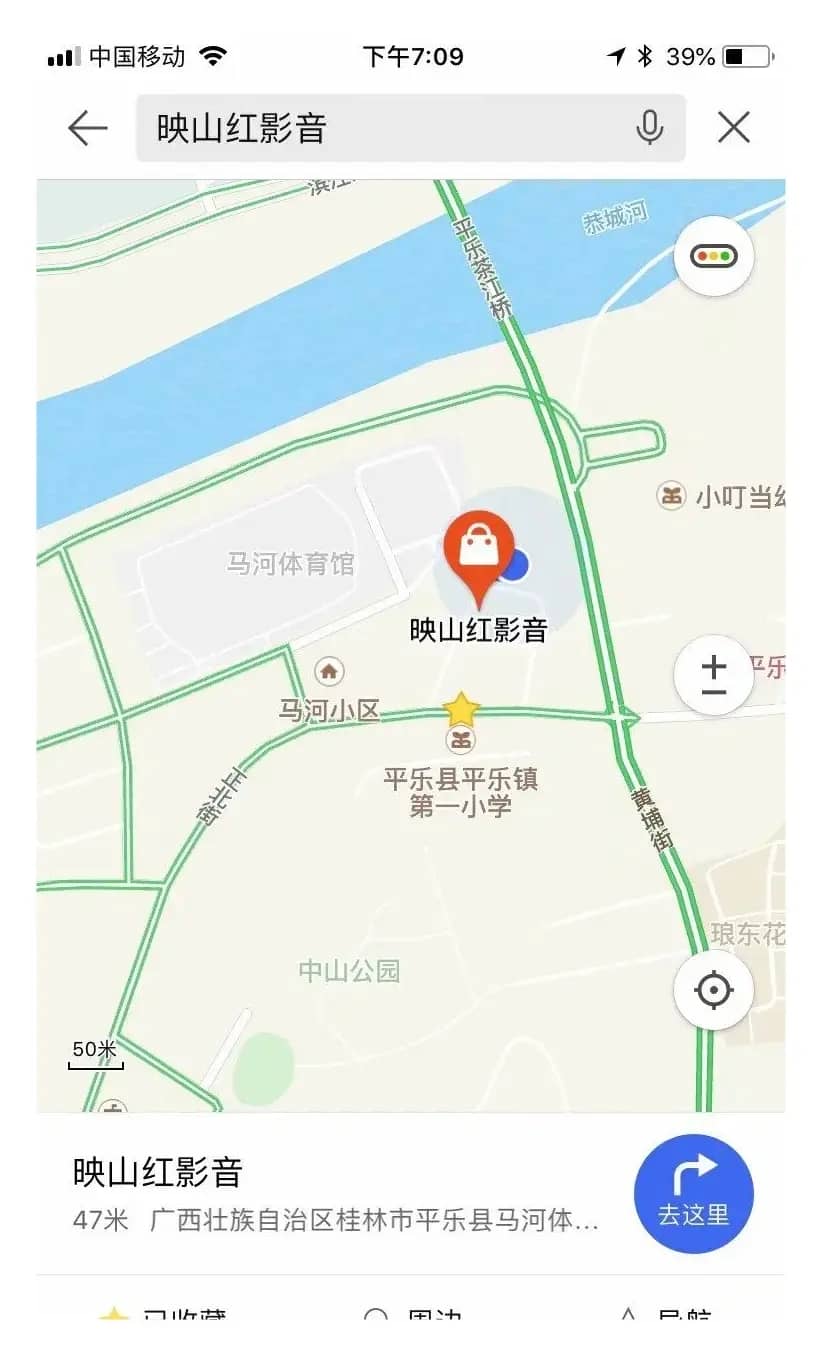Tap 去这里 to get directions
Image resolution: width=822 pixels, height=1356 pixels.
(x=694, y=1192)
